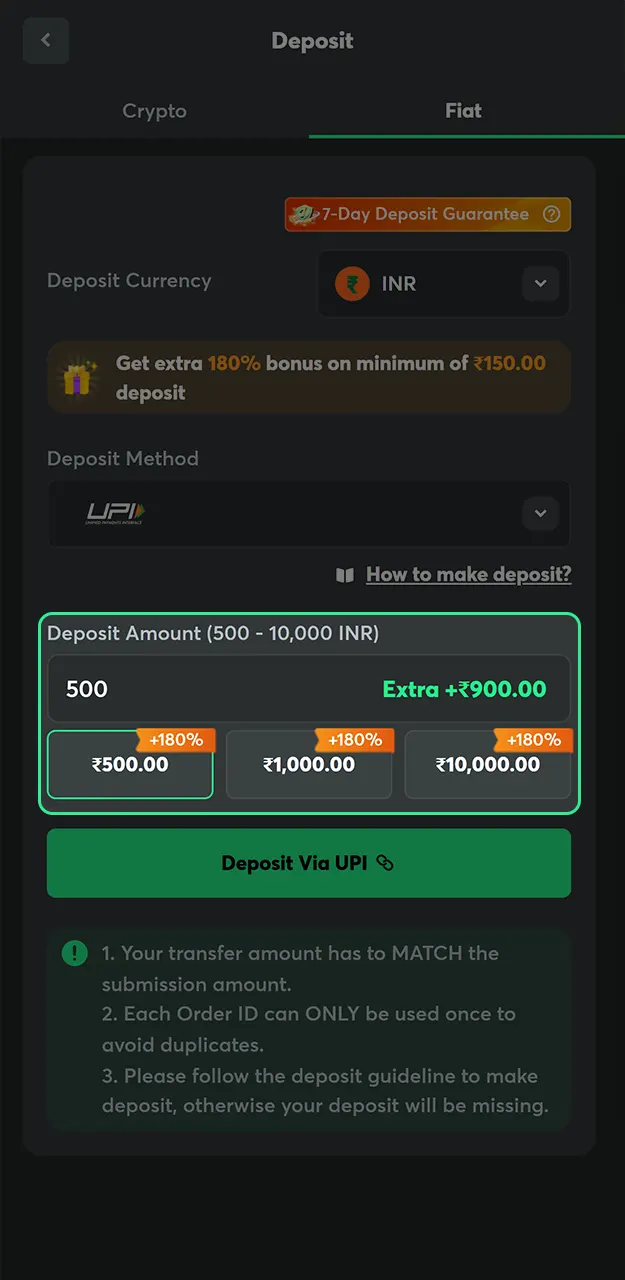Open the How to make deposit link
Image resolution: width=625 pixels, height=1280 pixels.
point(468,574)
